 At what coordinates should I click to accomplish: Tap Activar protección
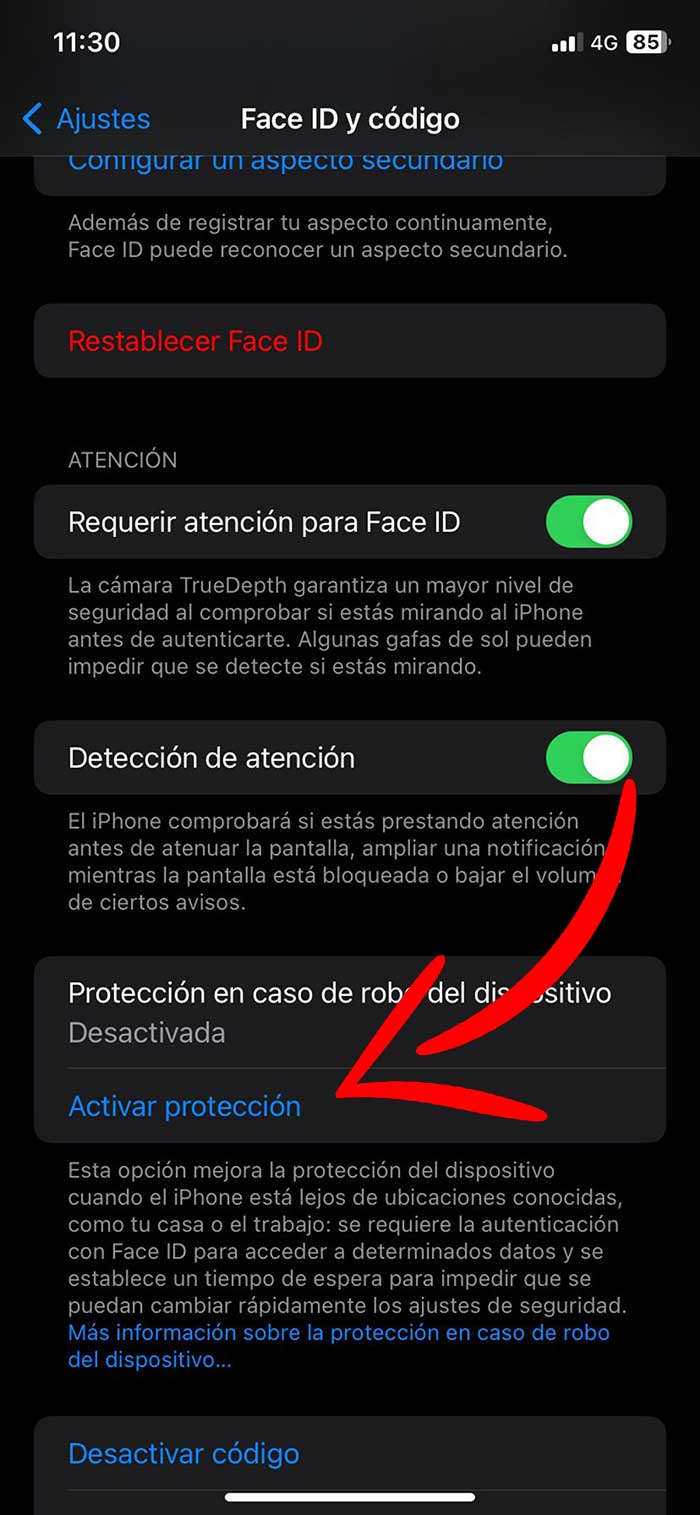point(185,1106)
